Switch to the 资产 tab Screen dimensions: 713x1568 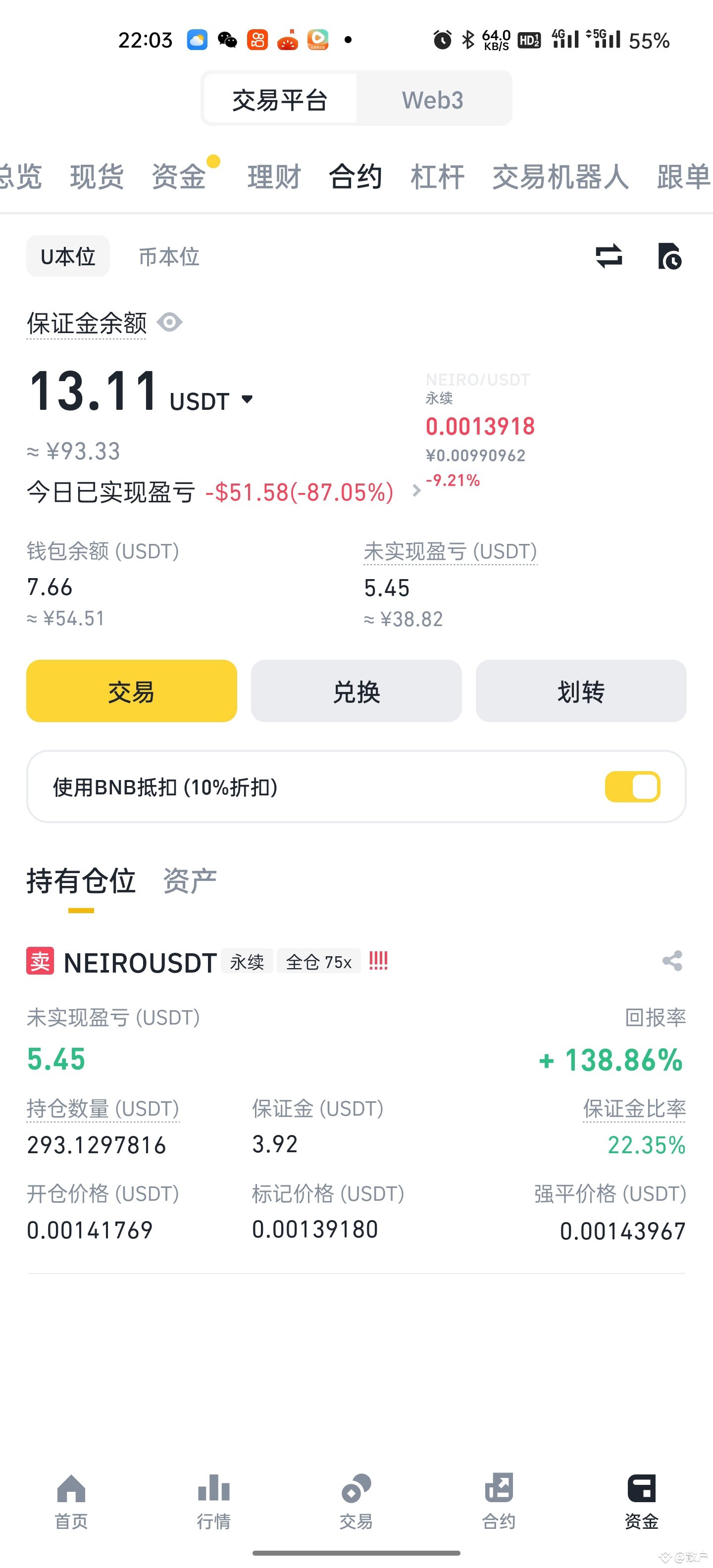(x=189, y=880)
